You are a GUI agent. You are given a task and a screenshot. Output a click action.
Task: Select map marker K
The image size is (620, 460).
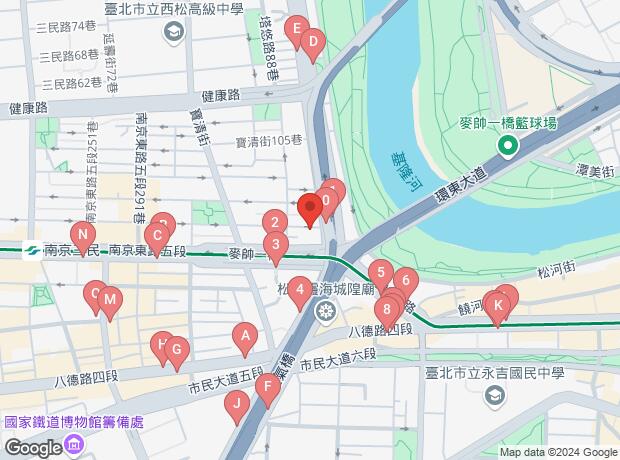(x=497, y=305)
